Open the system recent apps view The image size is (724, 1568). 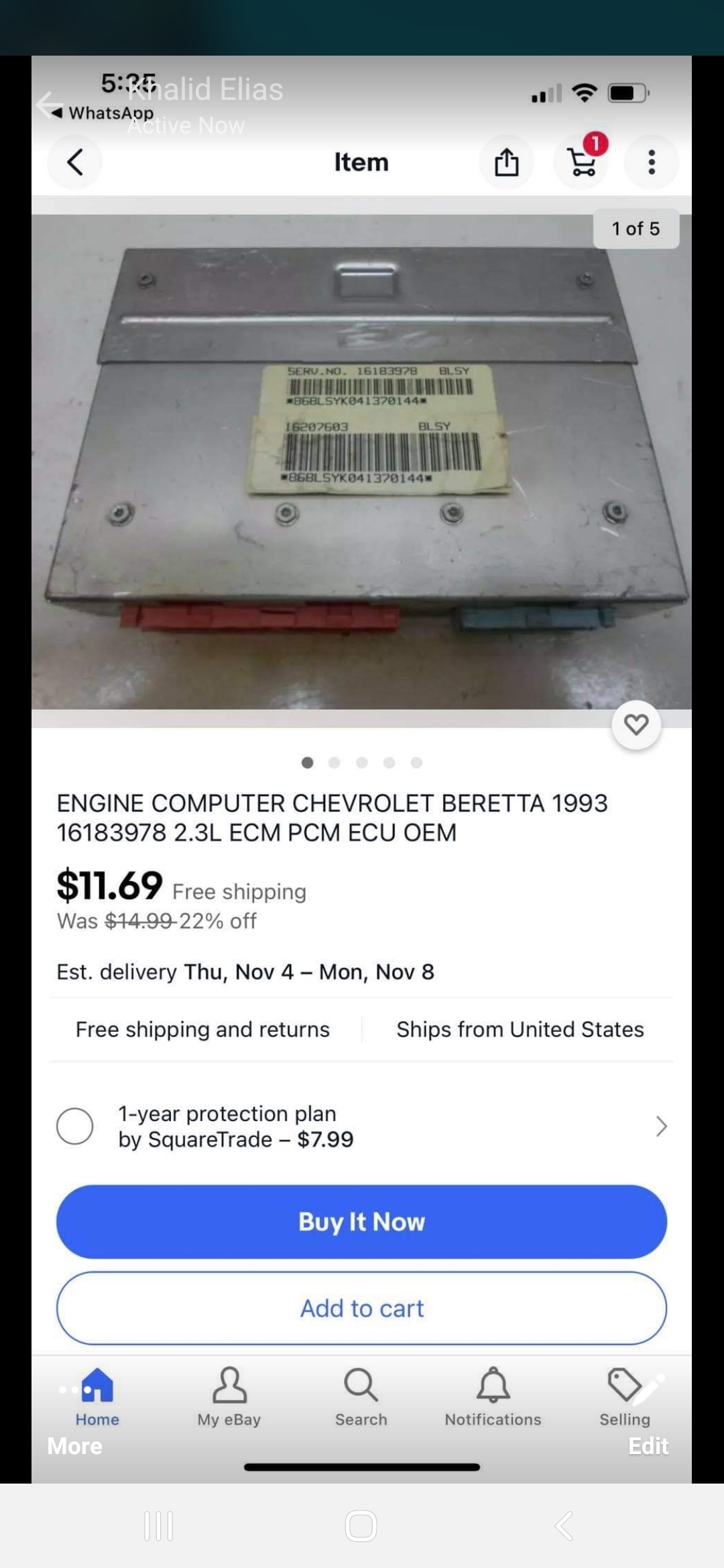(x=159, y=1526)
